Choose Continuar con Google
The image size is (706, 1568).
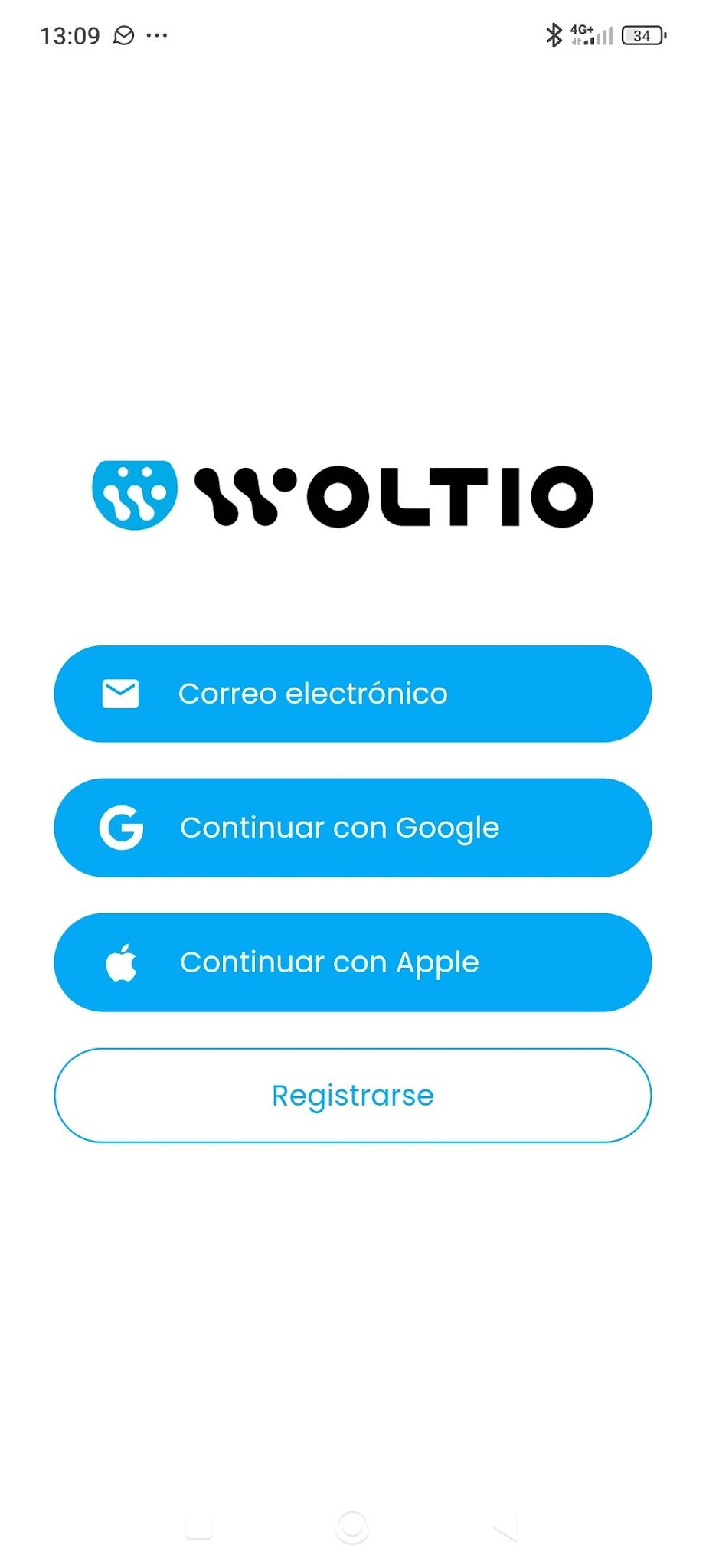352,828
